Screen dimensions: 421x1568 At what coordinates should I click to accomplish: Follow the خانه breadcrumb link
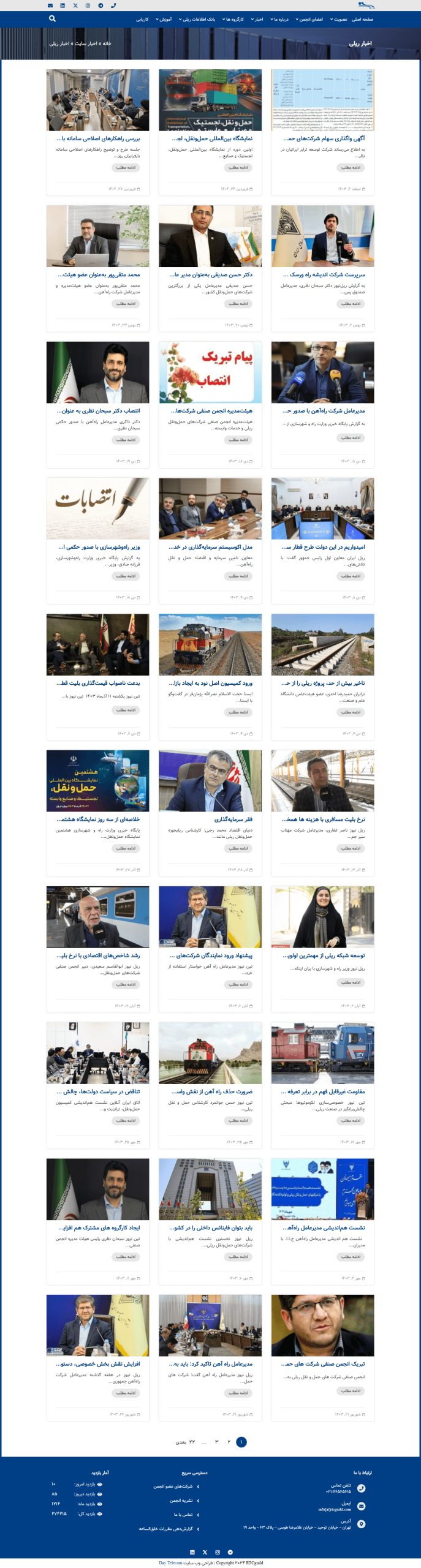(x=107, y=43)
